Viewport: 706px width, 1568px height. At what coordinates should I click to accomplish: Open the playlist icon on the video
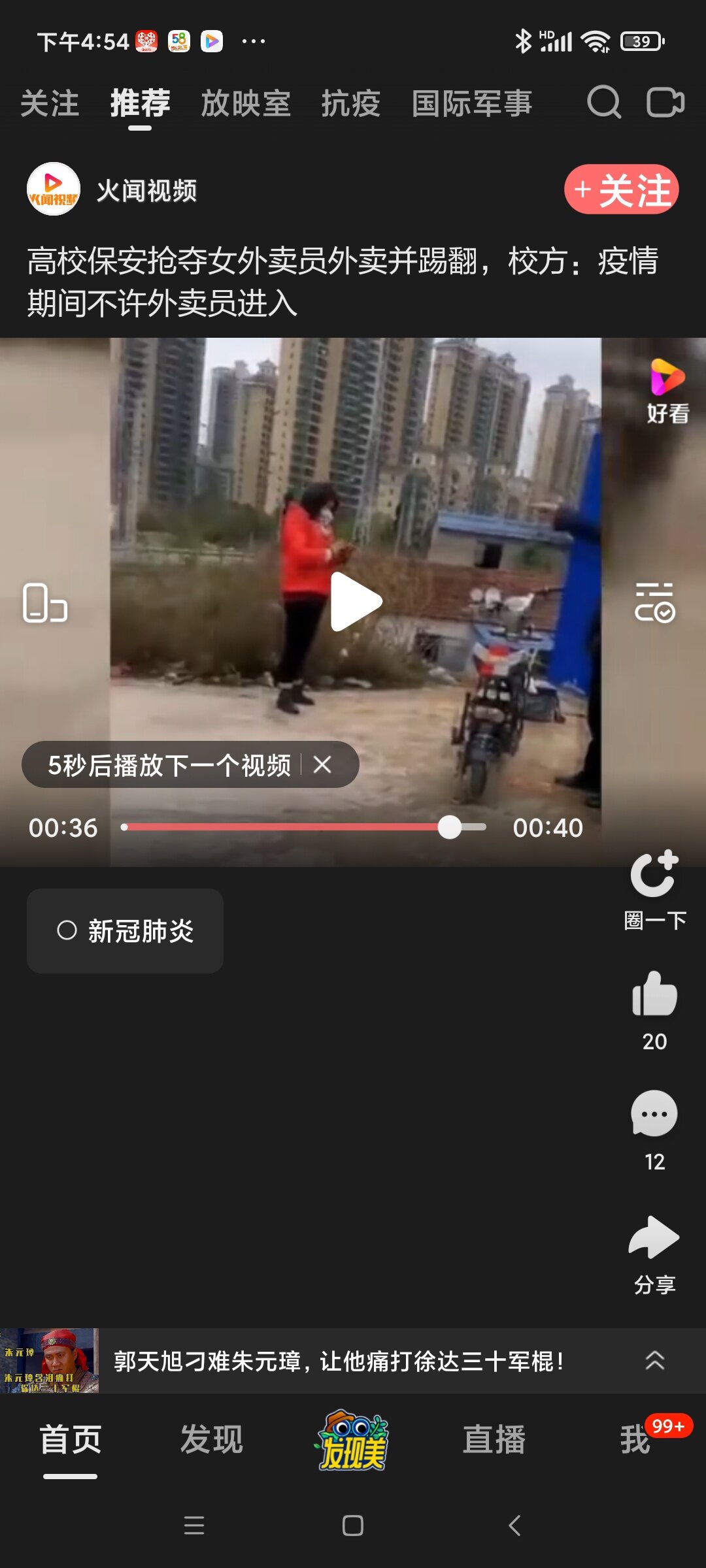coord(654,602)
